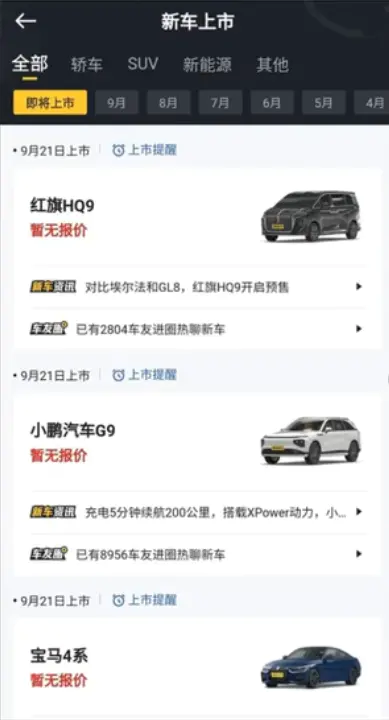The width and height of the screenshot is (389, 720).
Task: Read news about 红旗HQ9开启预售
Action: click(198, 287)
